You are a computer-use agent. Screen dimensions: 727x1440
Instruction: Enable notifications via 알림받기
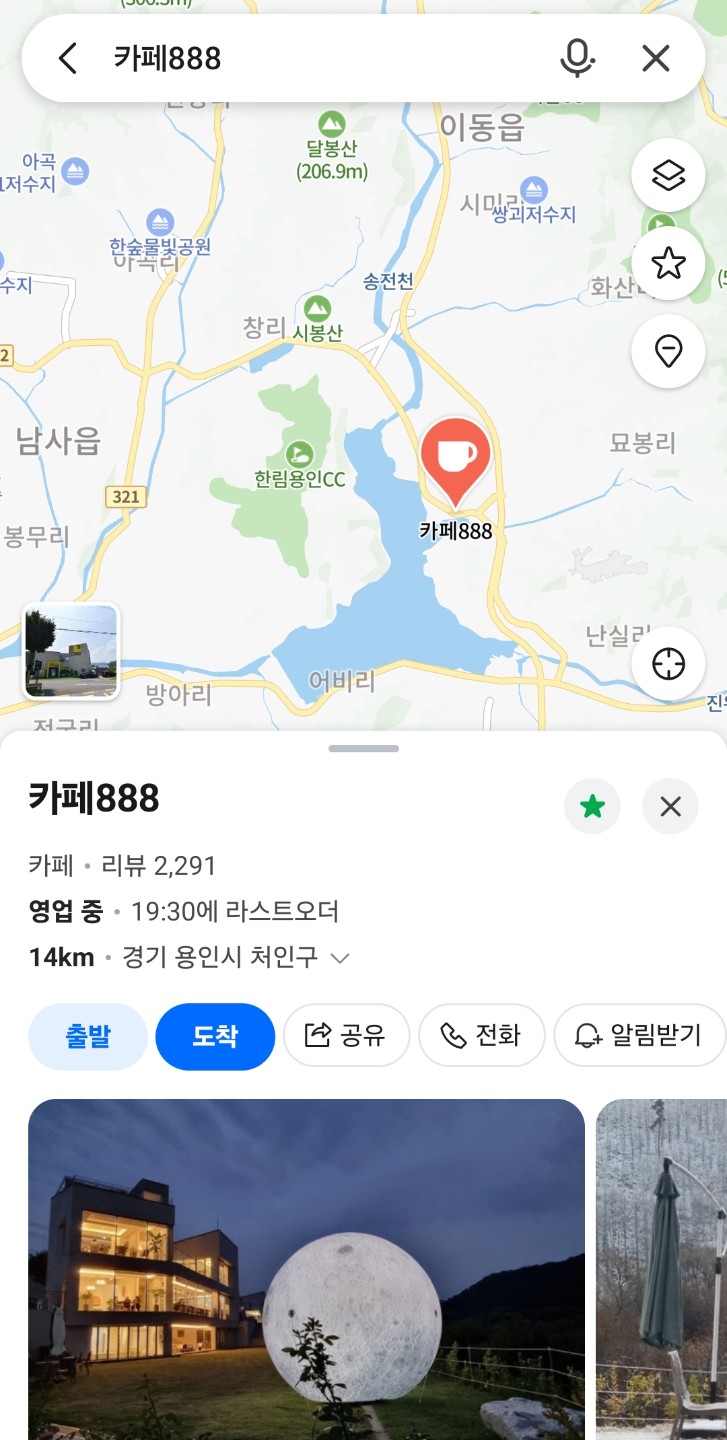639,1037
